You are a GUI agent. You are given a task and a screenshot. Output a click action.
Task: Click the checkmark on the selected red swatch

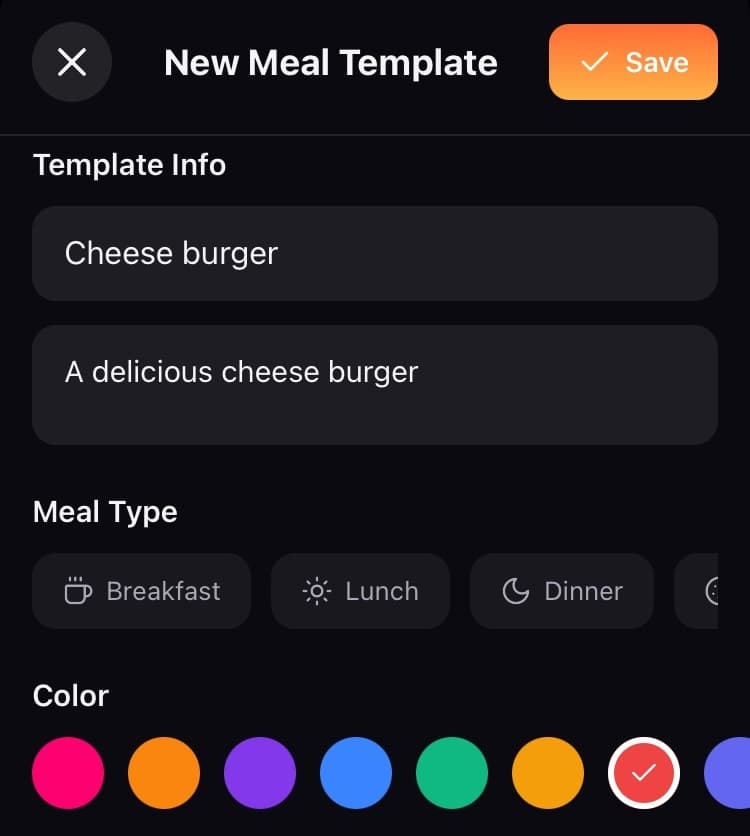point(644,772)
